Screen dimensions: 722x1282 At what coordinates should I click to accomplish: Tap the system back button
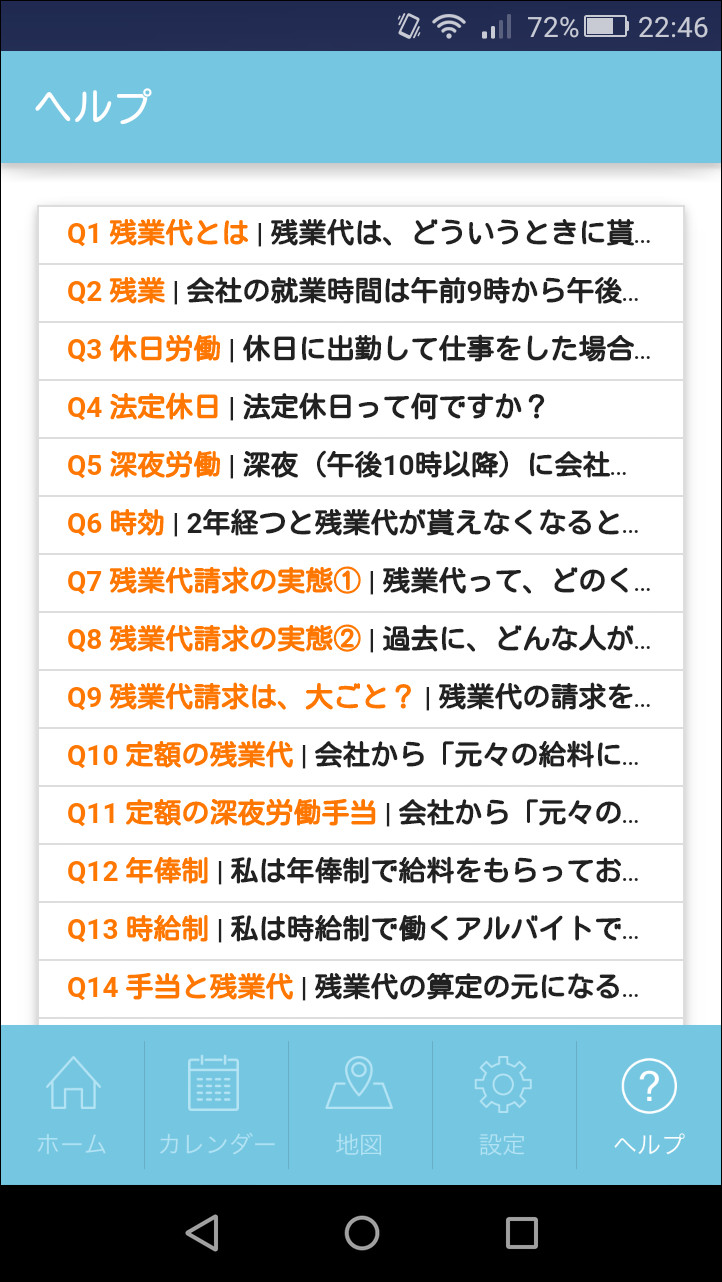point(202,1233)
